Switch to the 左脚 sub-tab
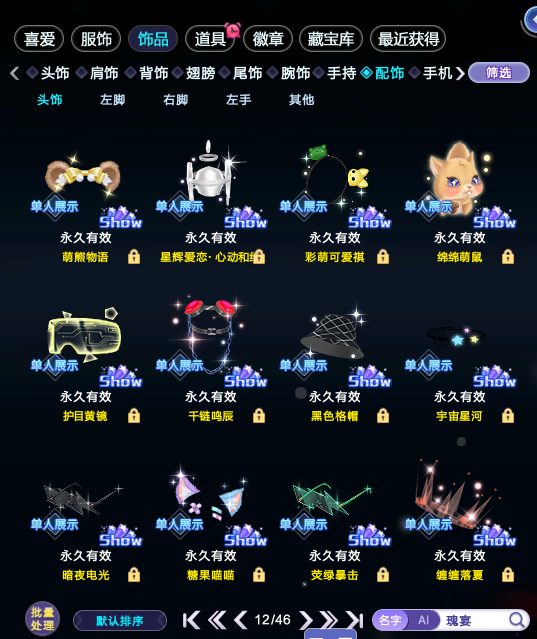This screenshot has width=537, height=639. tap(112, 100)
